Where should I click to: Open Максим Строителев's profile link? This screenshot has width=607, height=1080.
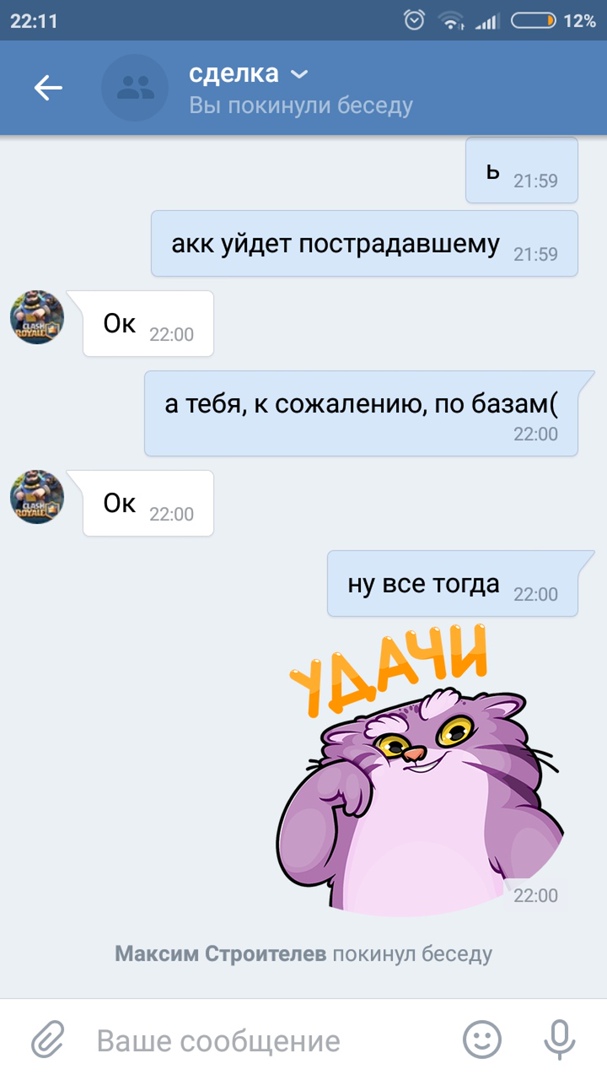(220, 953)
